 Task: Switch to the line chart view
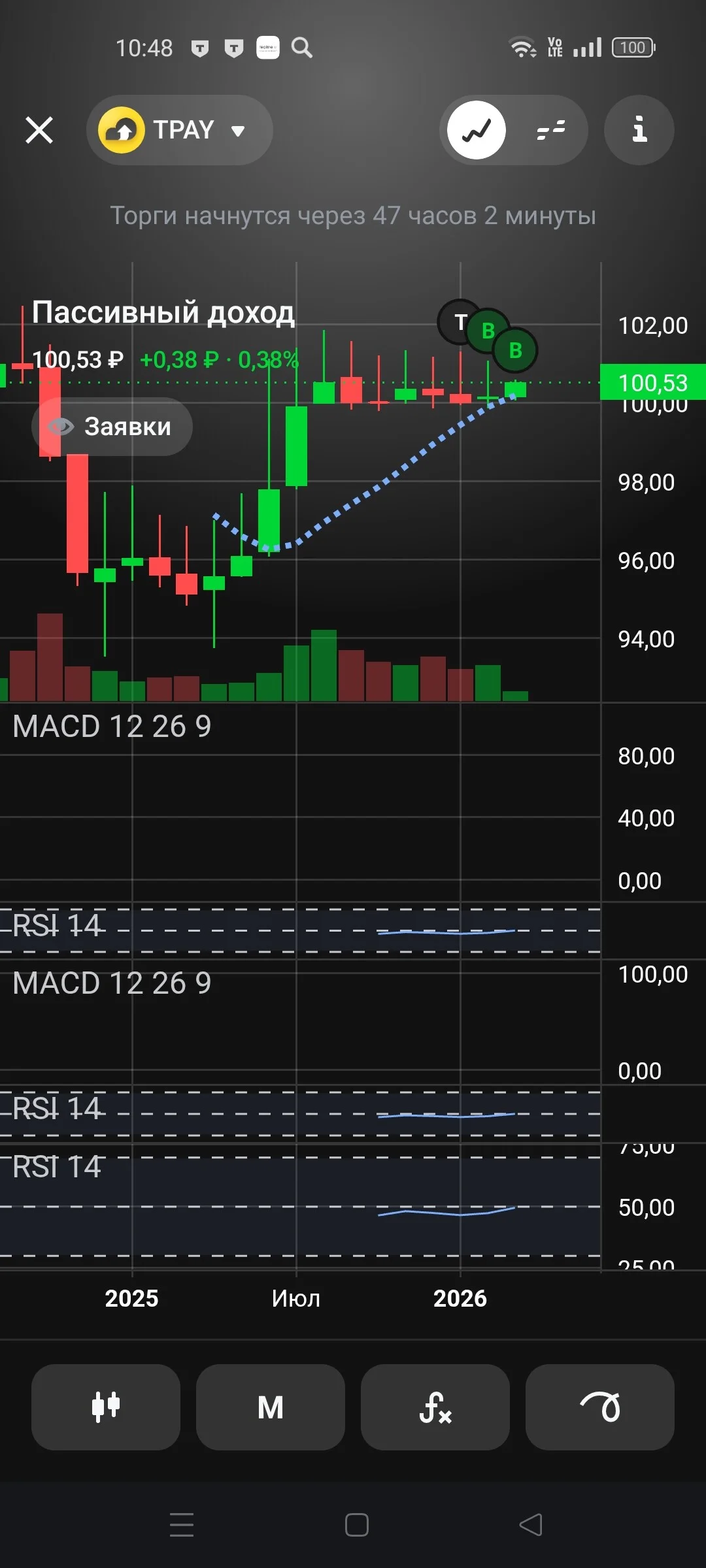477,130
